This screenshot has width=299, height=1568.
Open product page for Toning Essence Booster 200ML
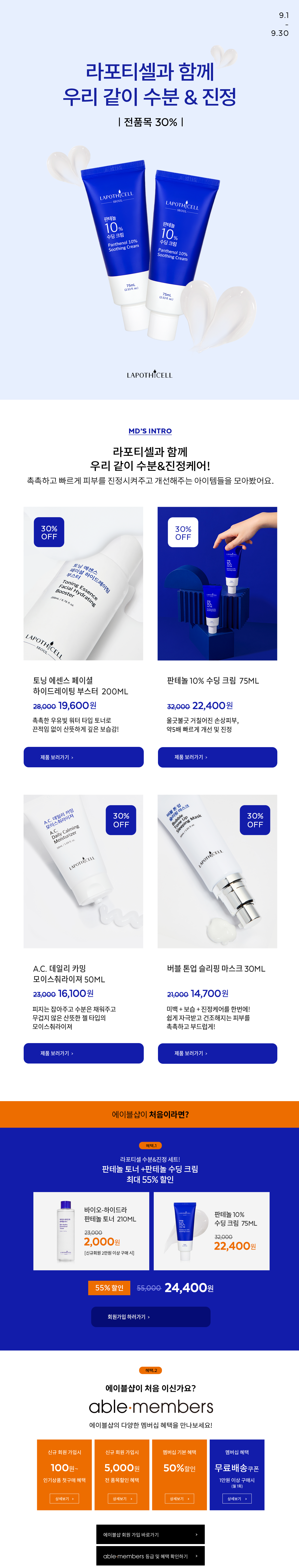point(83,757)
